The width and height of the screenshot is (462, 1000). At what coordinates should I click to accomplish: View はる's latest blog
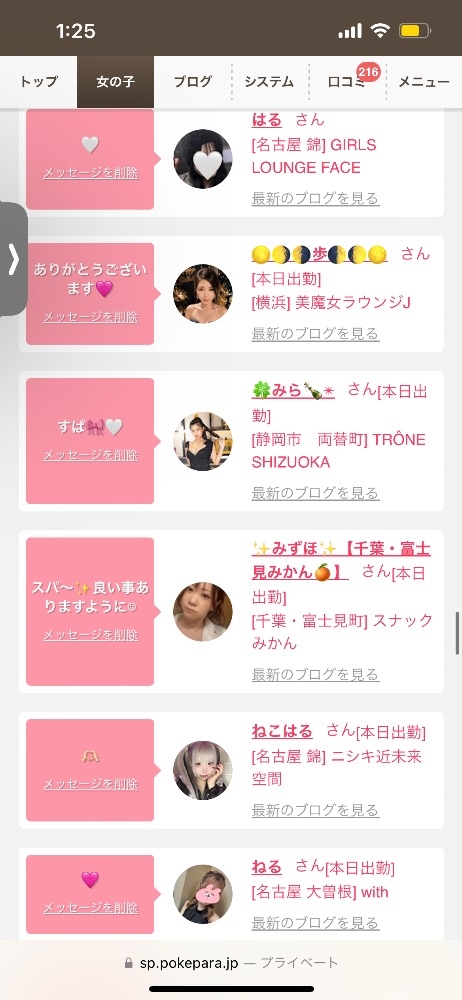point(315,198)
